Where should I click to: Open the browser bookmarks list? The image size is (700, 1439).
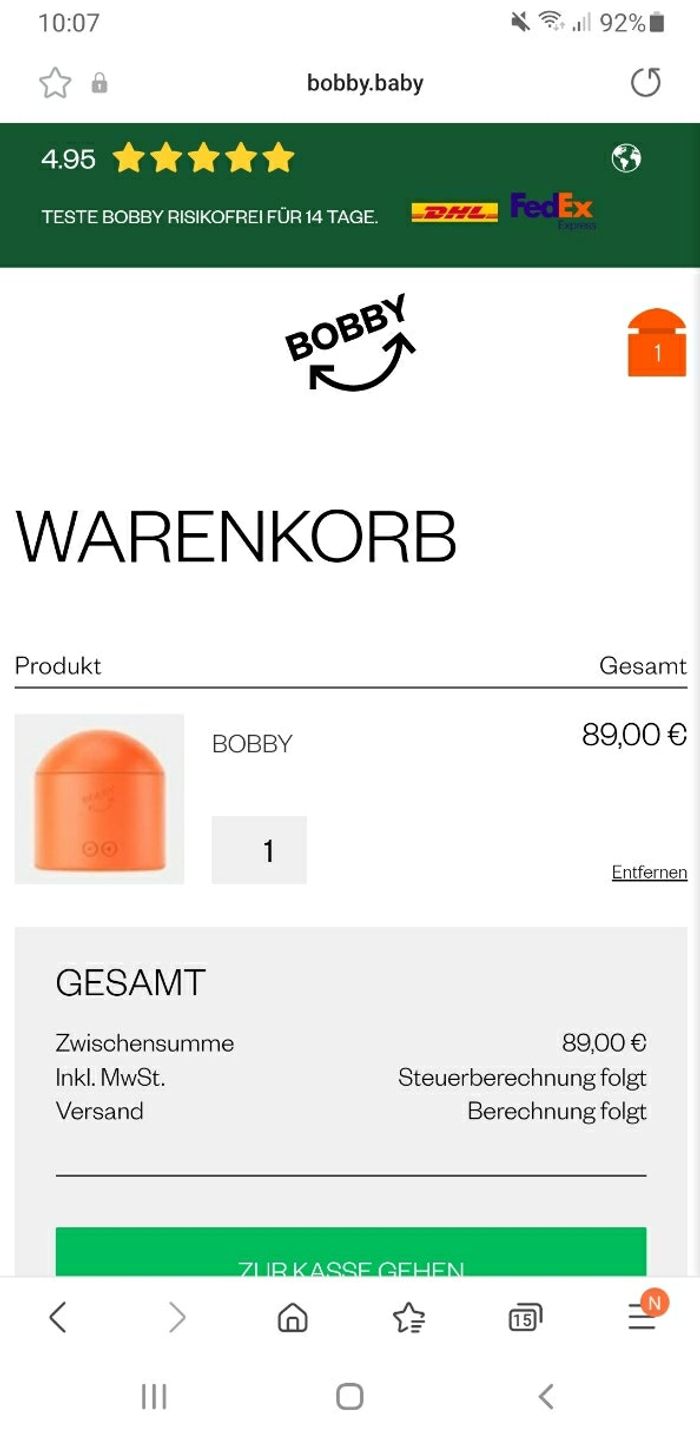point(408,1318)
